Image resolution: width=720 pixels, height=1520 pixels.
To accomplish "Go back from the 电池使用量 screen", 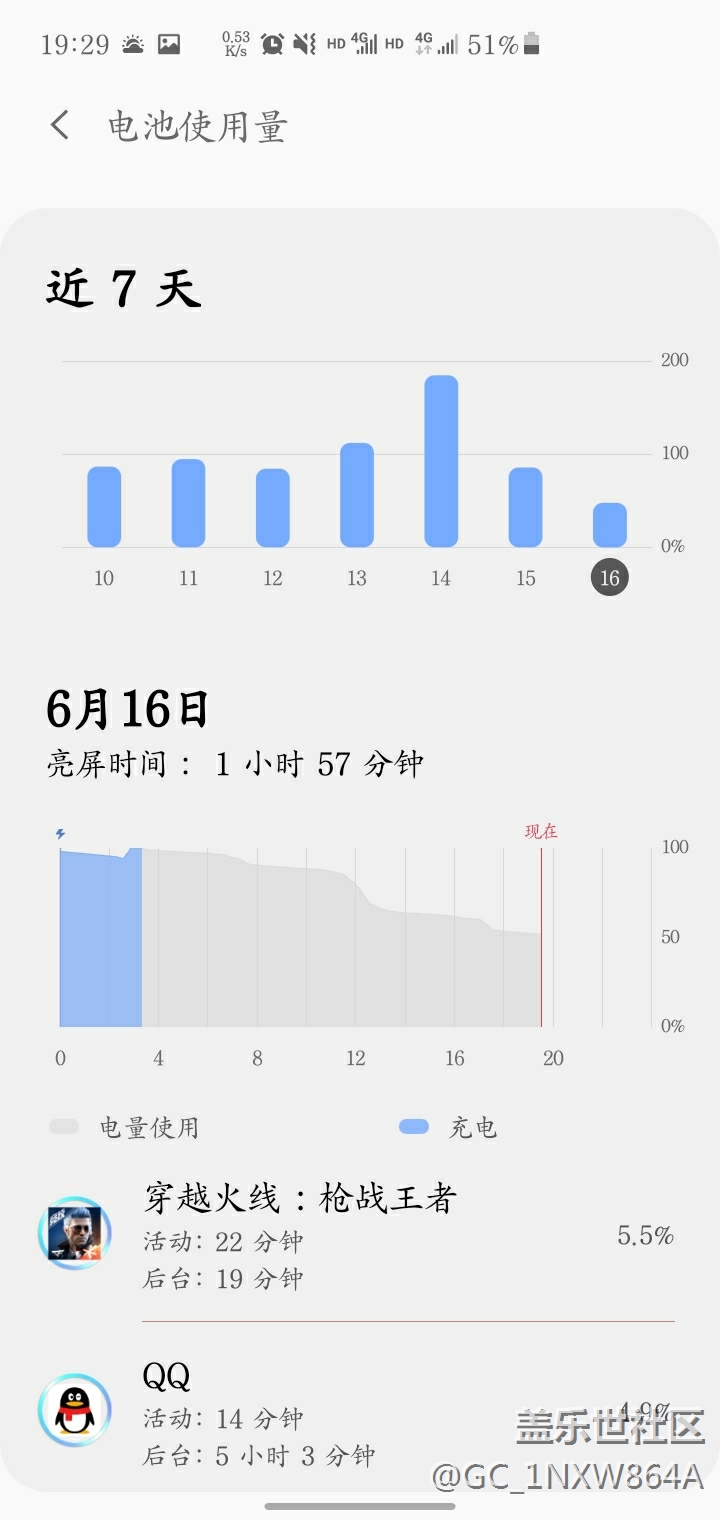I will [60, 126].
